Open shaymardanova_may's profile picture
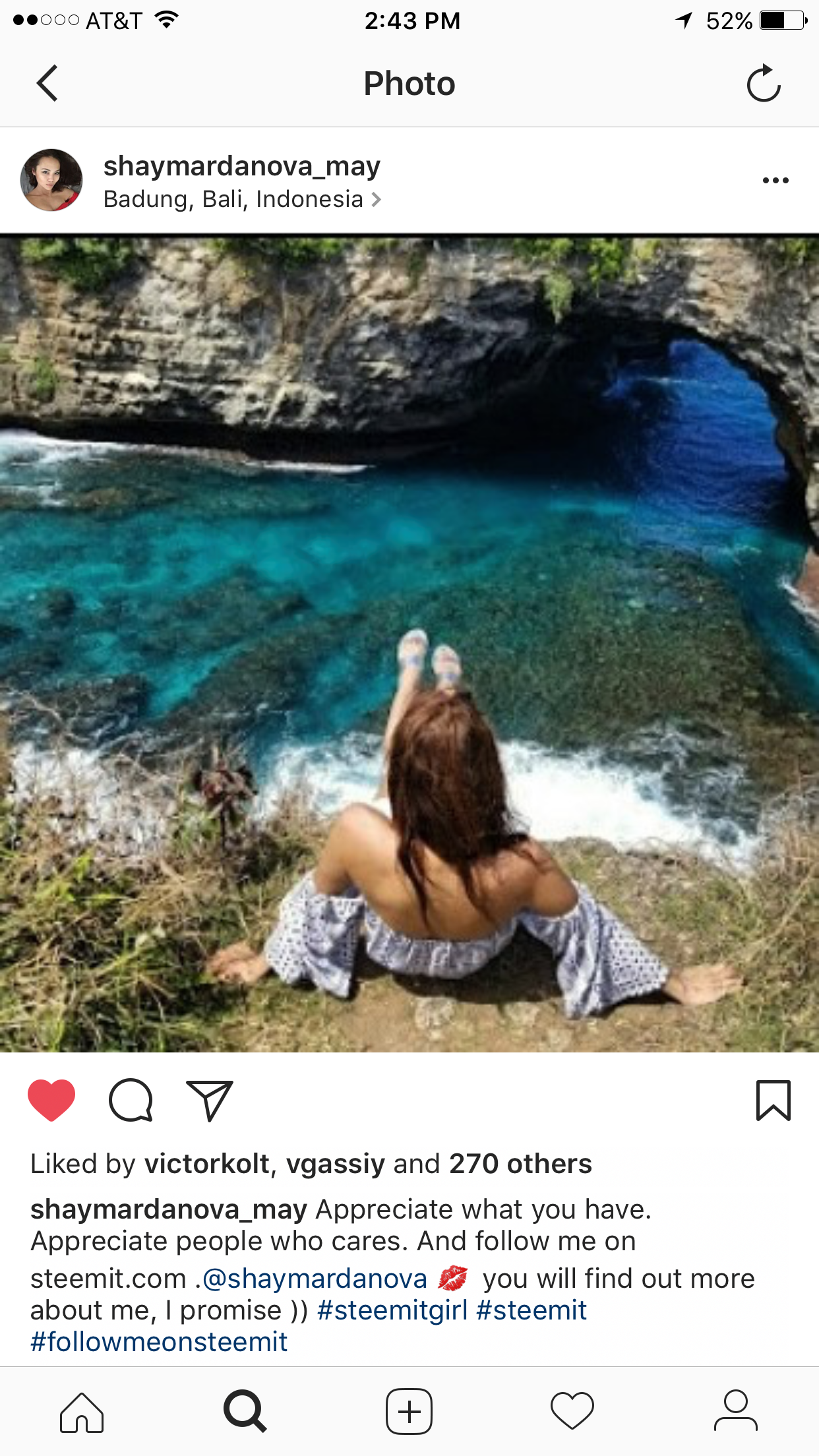Viewport: 819px width, 1456px height. (x=51, y=180)
